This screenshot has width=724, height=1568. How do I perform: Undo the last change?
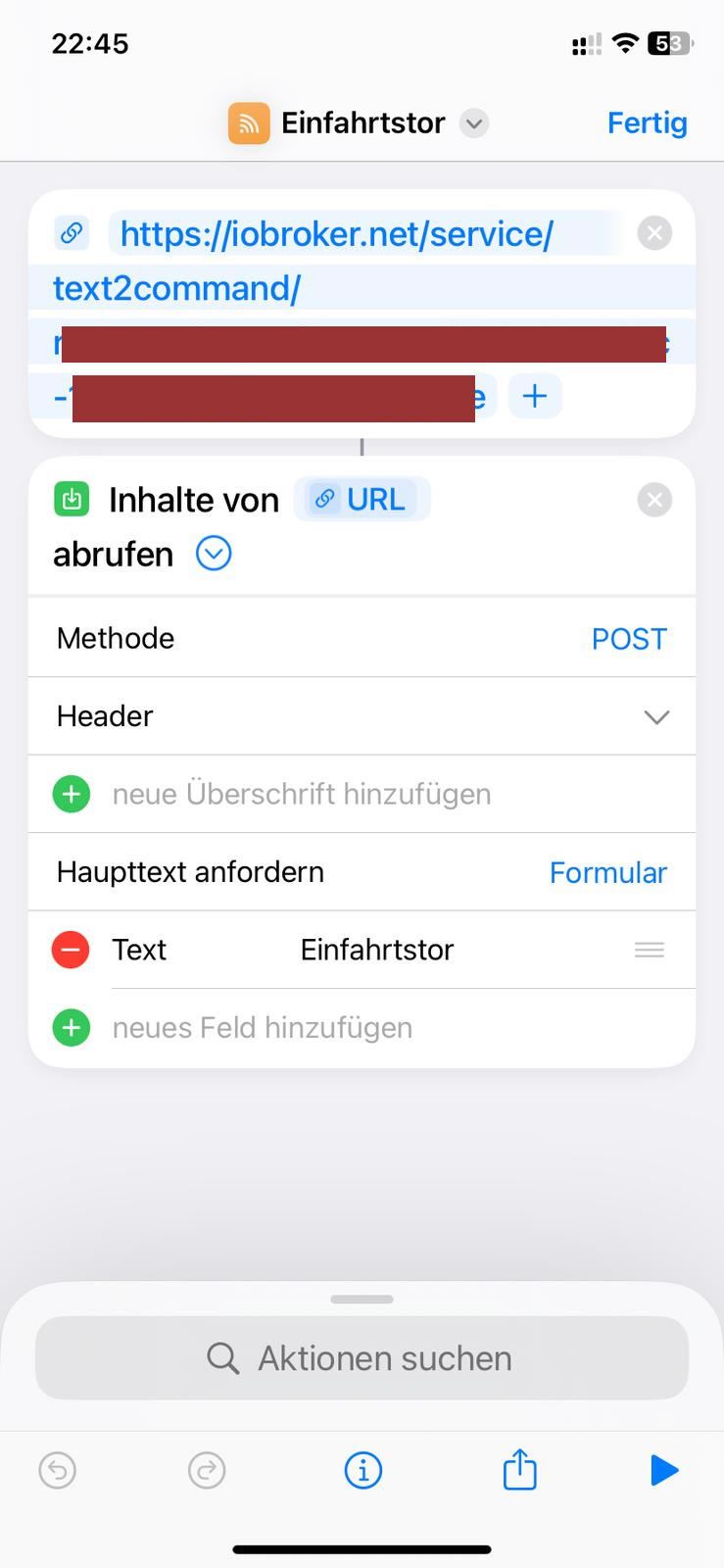(x=58, y=1470)
